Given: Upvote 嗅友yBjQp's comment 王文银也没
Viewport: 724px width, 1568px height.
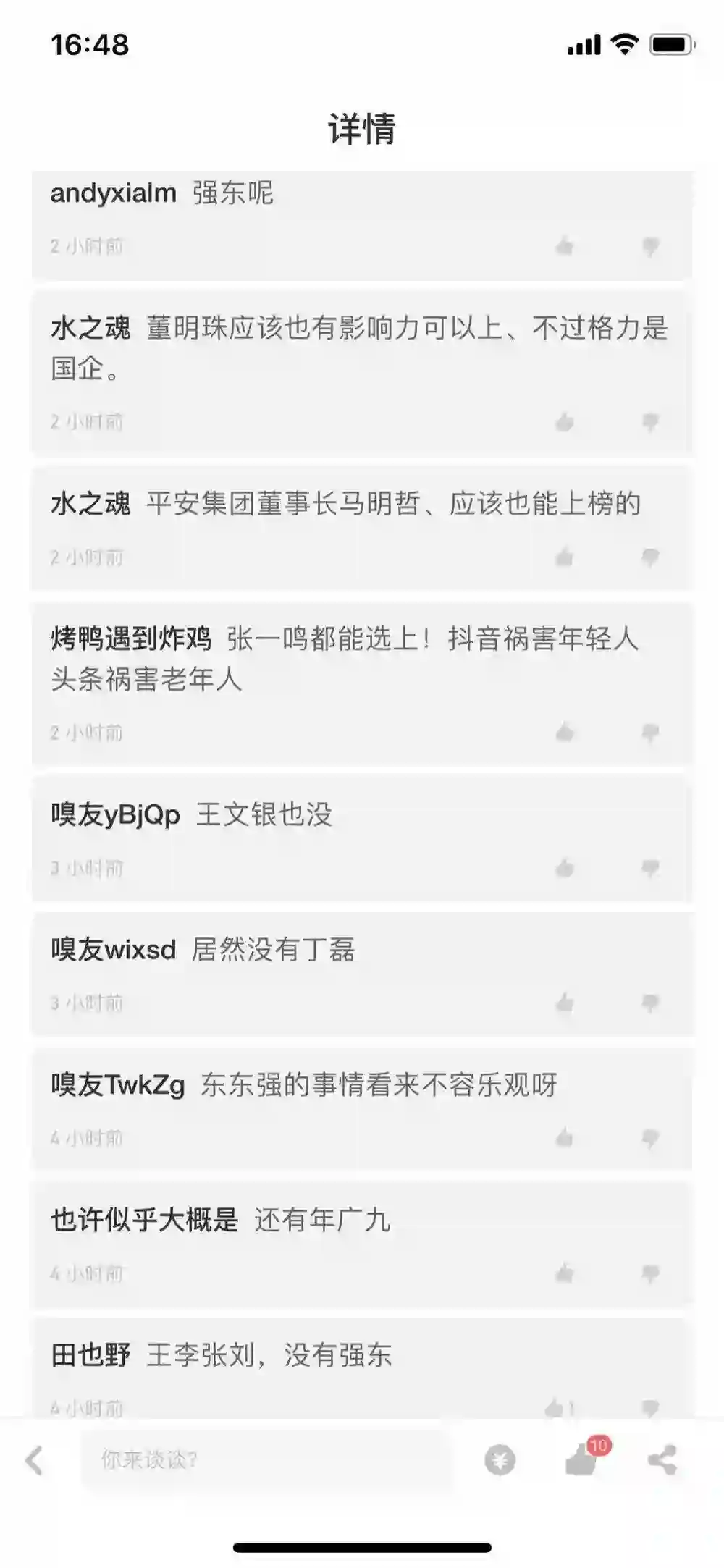Looking at the screenshot, I should (x=565, y=868).
